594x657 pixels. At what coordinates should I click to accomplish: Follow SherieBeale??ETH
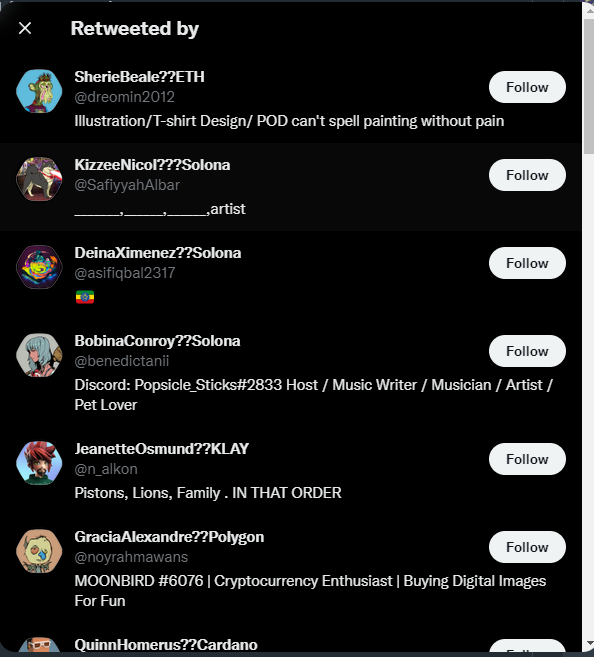527,87
